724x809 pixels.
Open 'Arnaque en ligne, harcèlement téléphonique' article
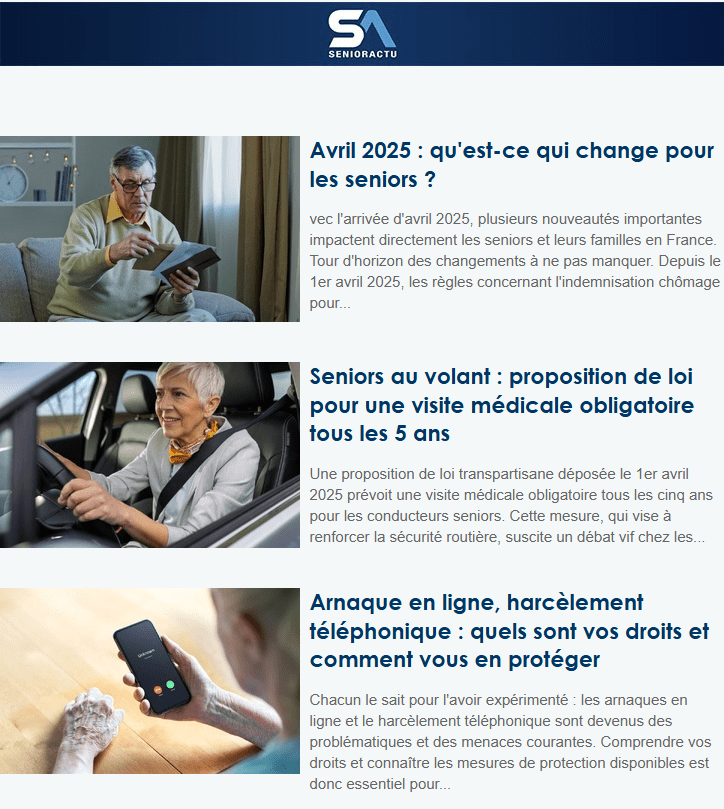(509, 631)
